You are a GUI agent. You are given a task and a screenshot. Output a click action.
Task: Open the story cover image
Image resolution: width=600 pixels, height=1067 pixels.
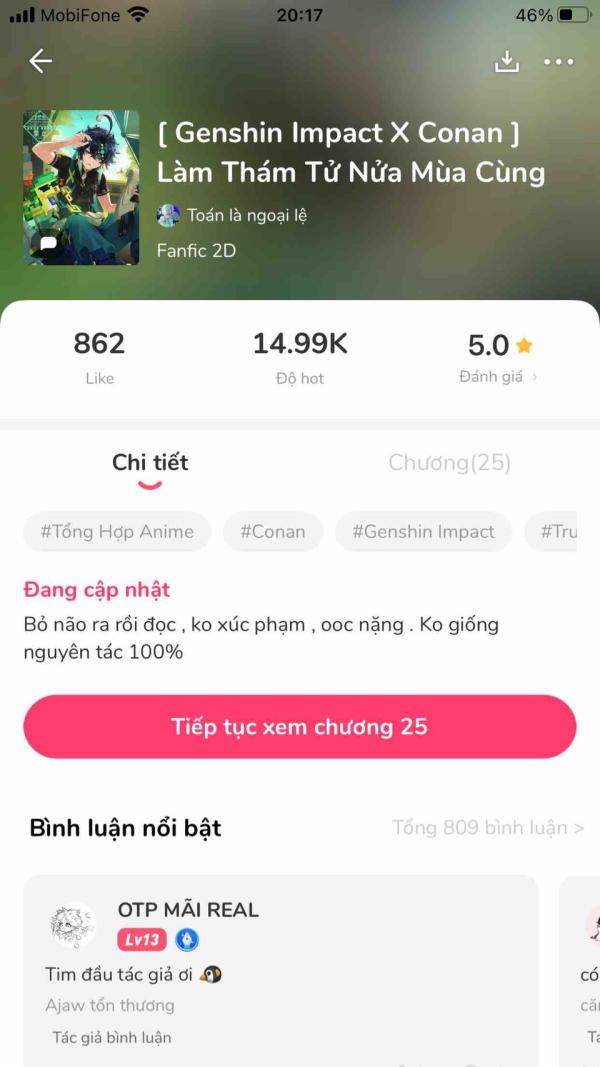point(81,187)
